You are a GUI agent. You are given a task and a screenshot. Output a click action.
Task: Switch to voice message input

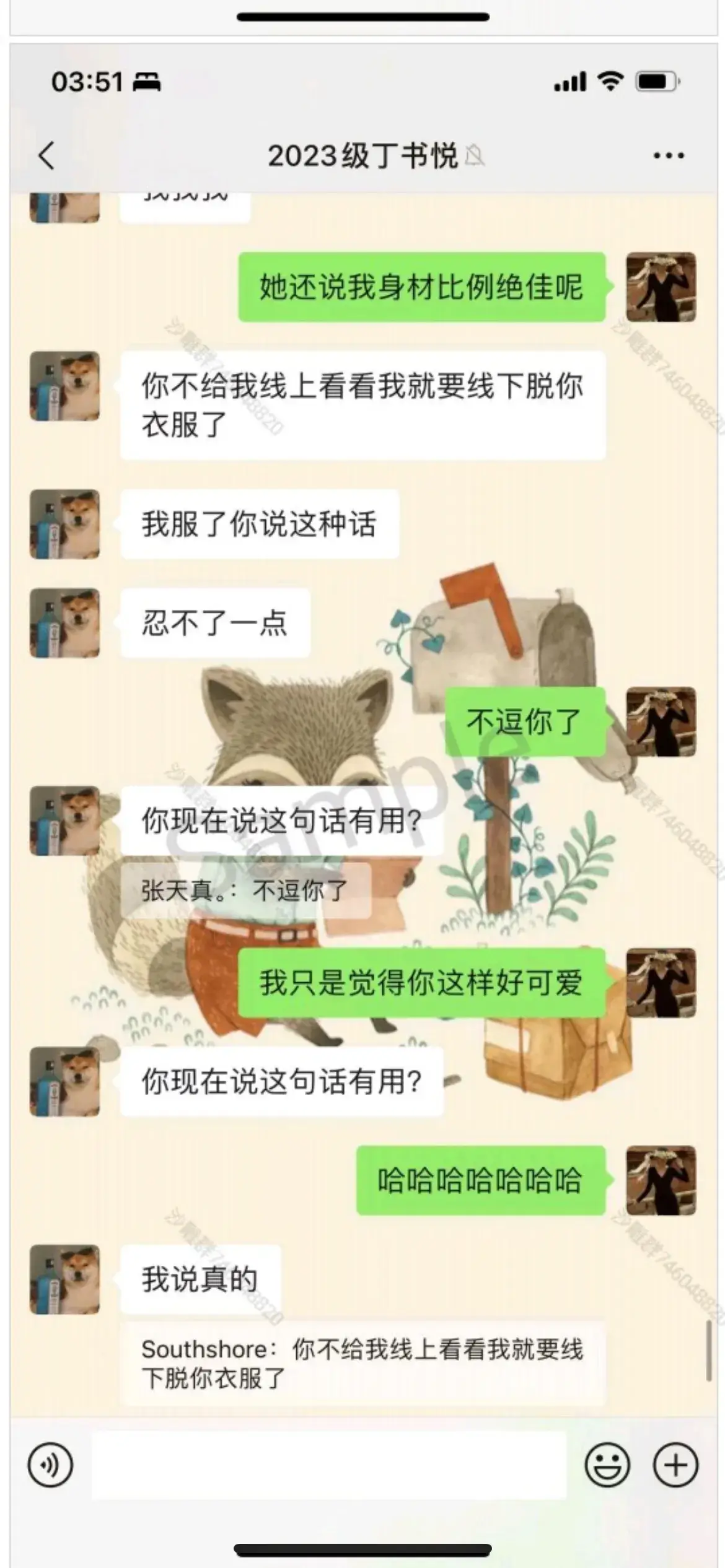[50, 1465]
